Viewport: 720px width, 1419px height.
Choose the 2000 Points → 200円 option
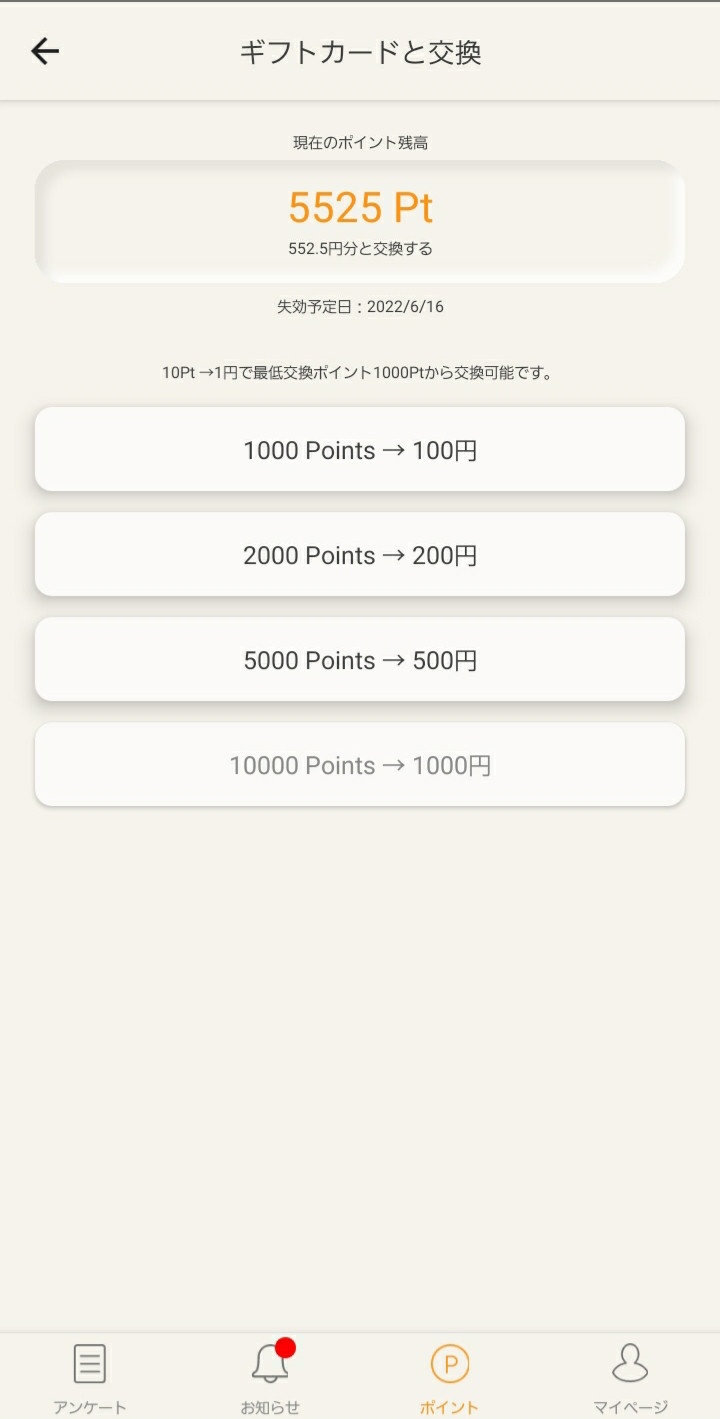(360, 554)
